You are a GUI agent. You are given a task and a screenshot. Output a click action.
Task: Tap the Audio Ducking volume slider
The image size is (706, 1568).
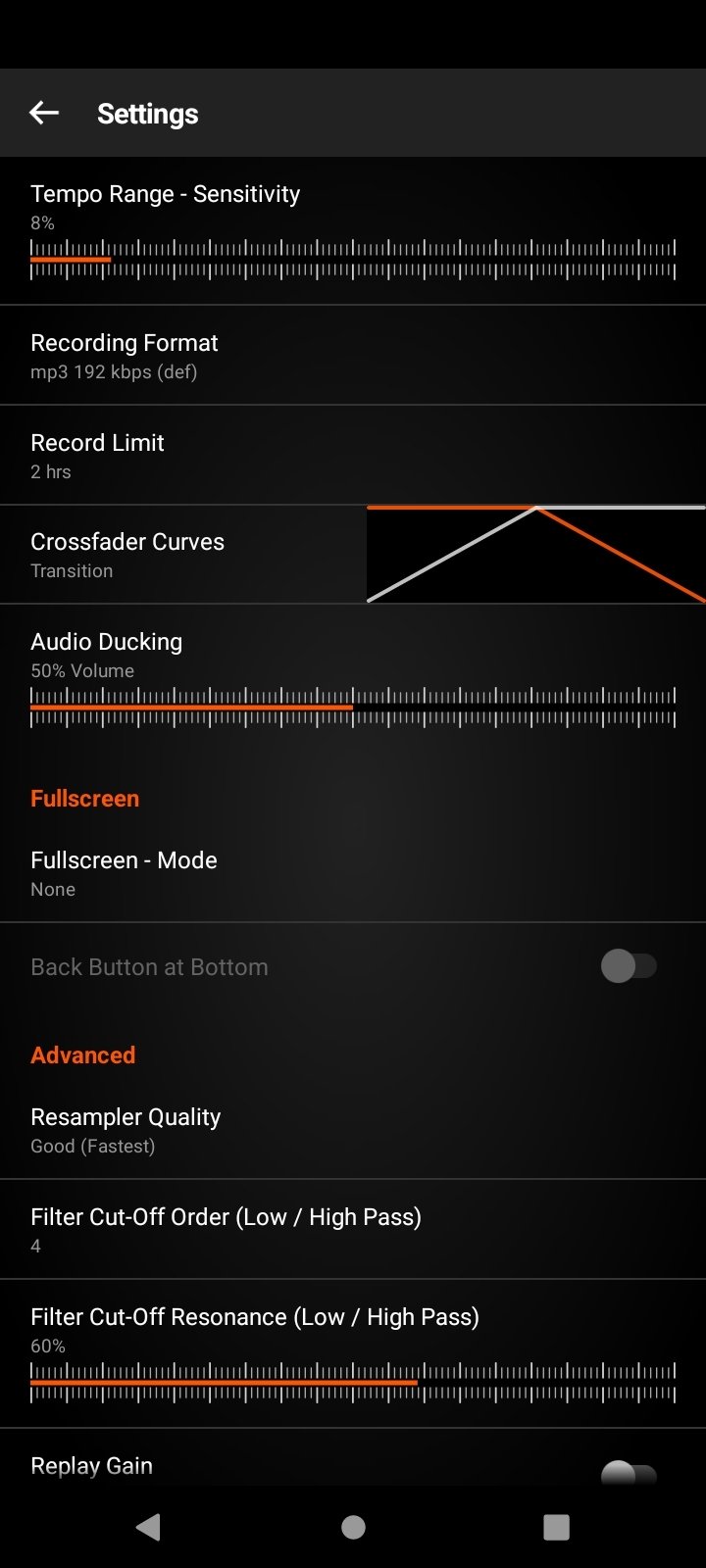pyautogui.click(x=353, y=707)
